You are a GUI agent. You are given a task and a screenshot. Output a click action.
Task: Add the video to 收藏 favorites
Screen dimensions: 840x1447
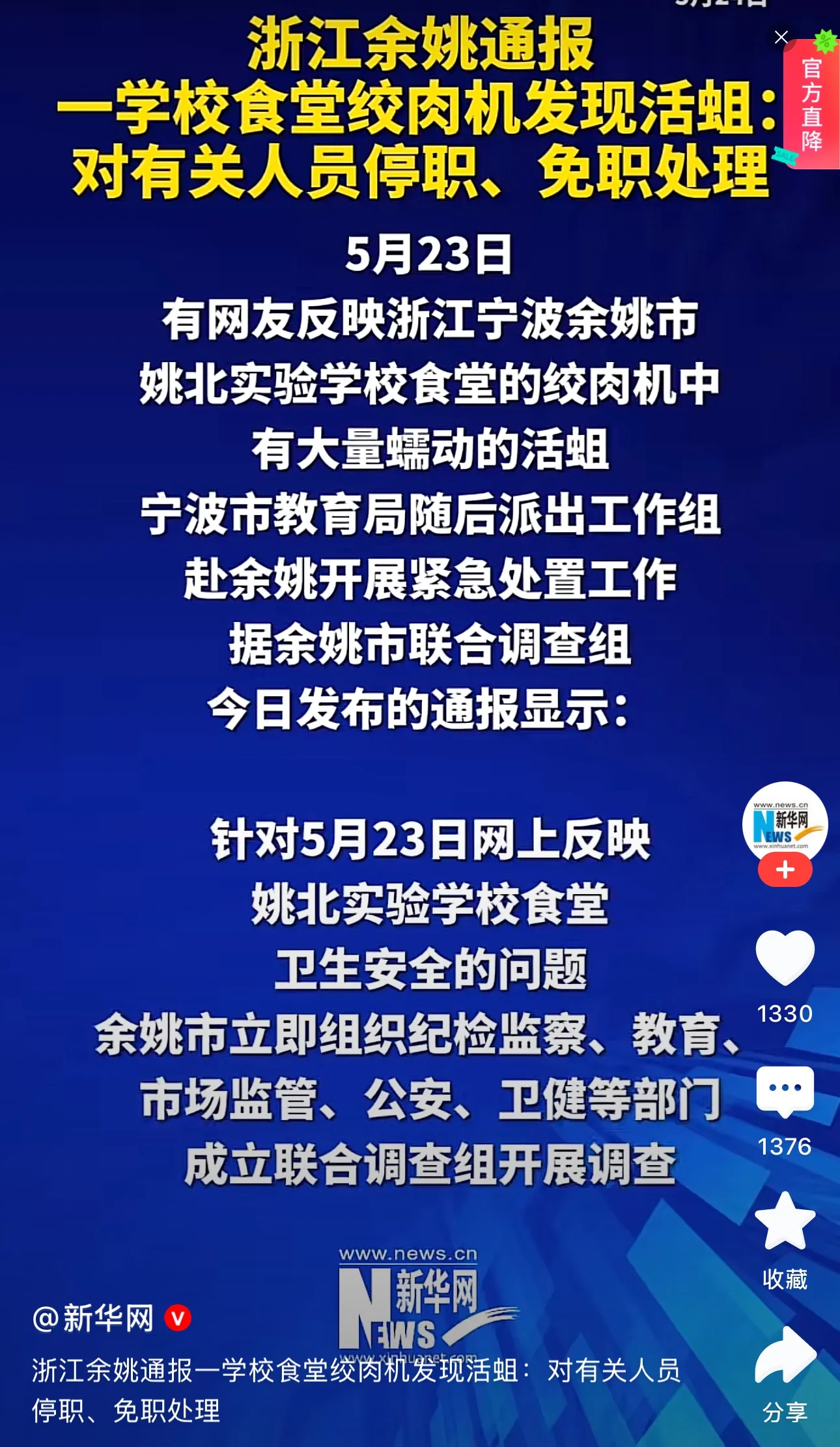785,1222
